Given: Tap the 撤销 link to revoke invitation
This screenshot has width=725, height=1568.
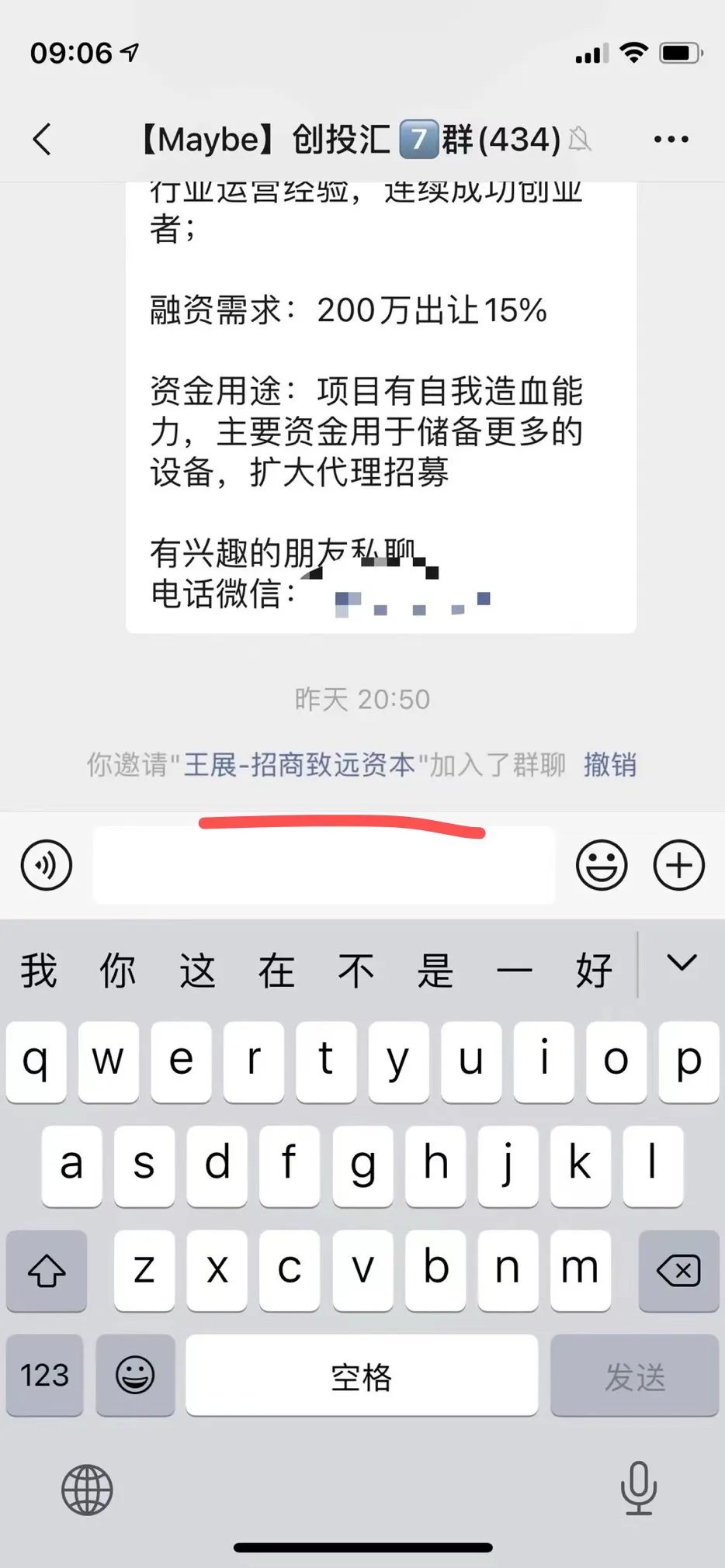Looking at the screenshot, I should pos(610,765).
